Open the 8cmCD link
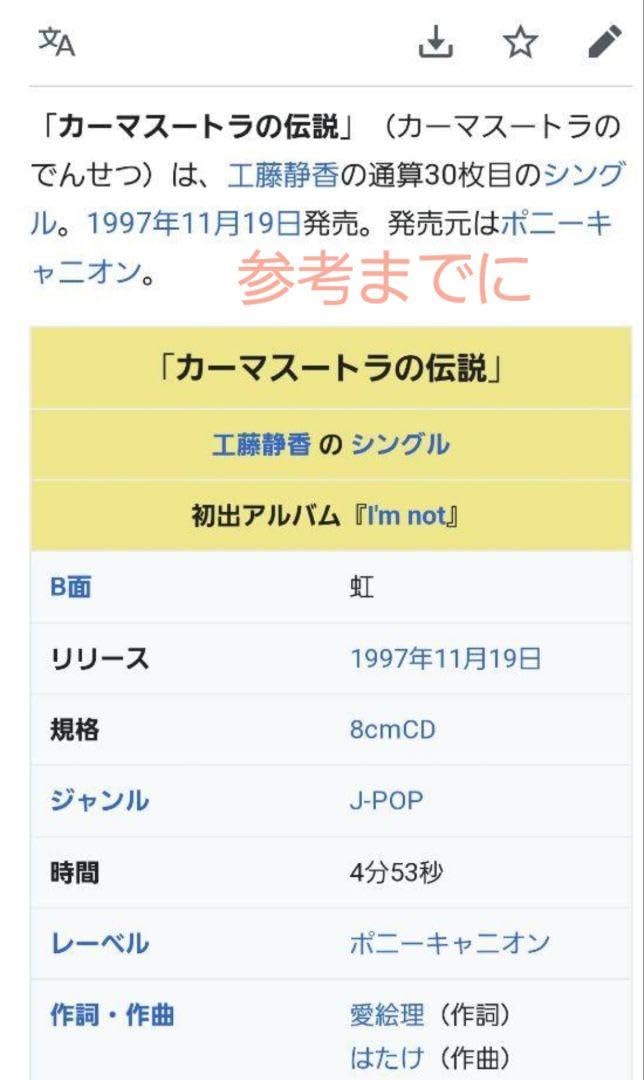 coord(392,729)
